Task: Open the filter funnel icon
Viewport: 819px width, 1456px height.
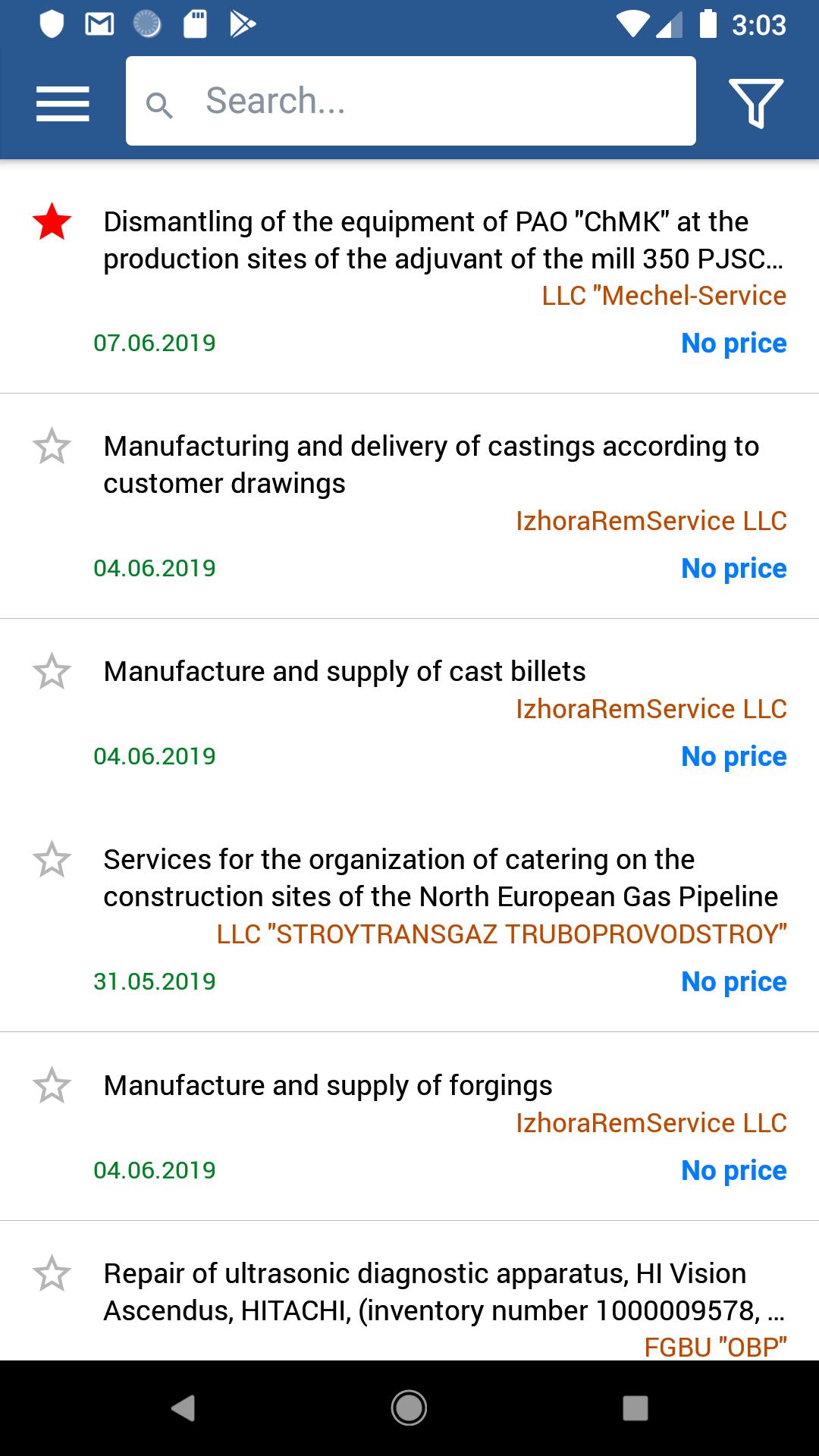Action: click(x=756, y=102)
